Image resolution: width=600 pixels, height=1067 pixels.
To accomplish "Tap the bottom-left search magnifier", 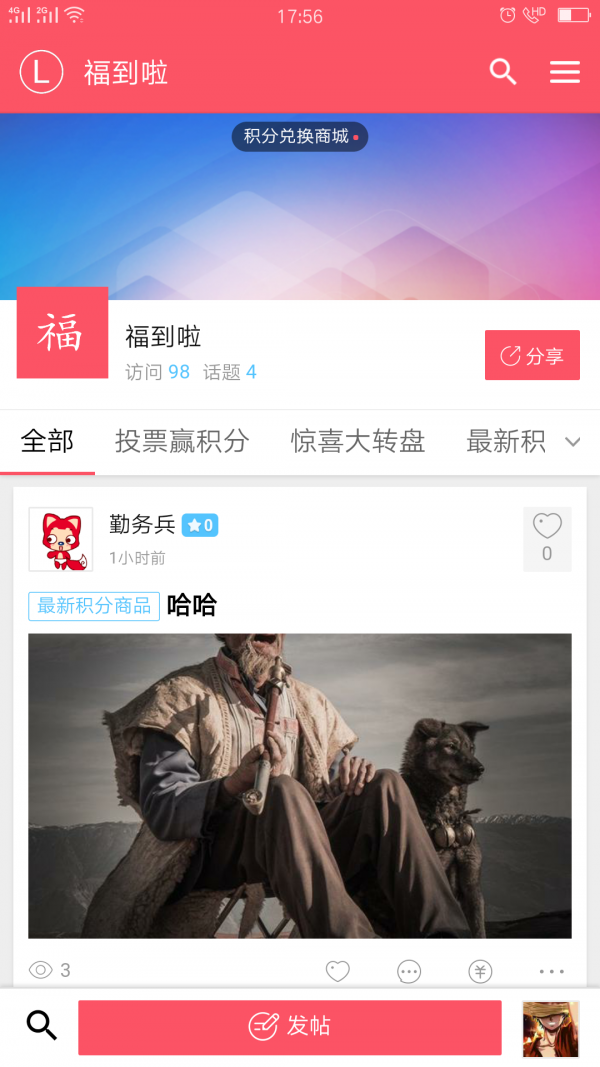I will (x=41, y=1026).
